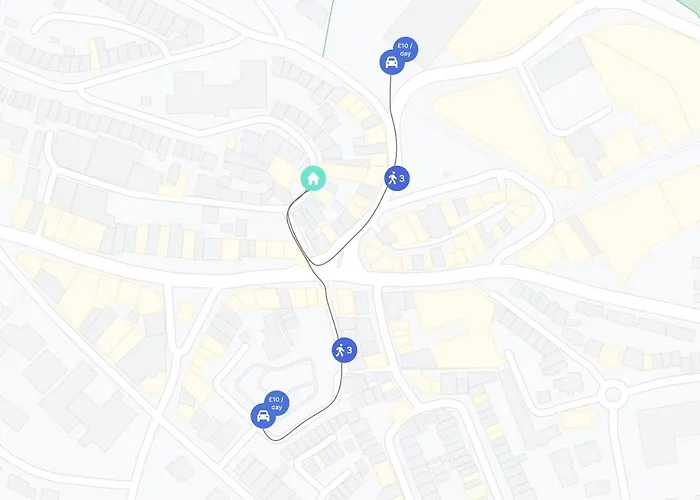Select the southern £10/day car parking marker

click(x=263, y=416)
